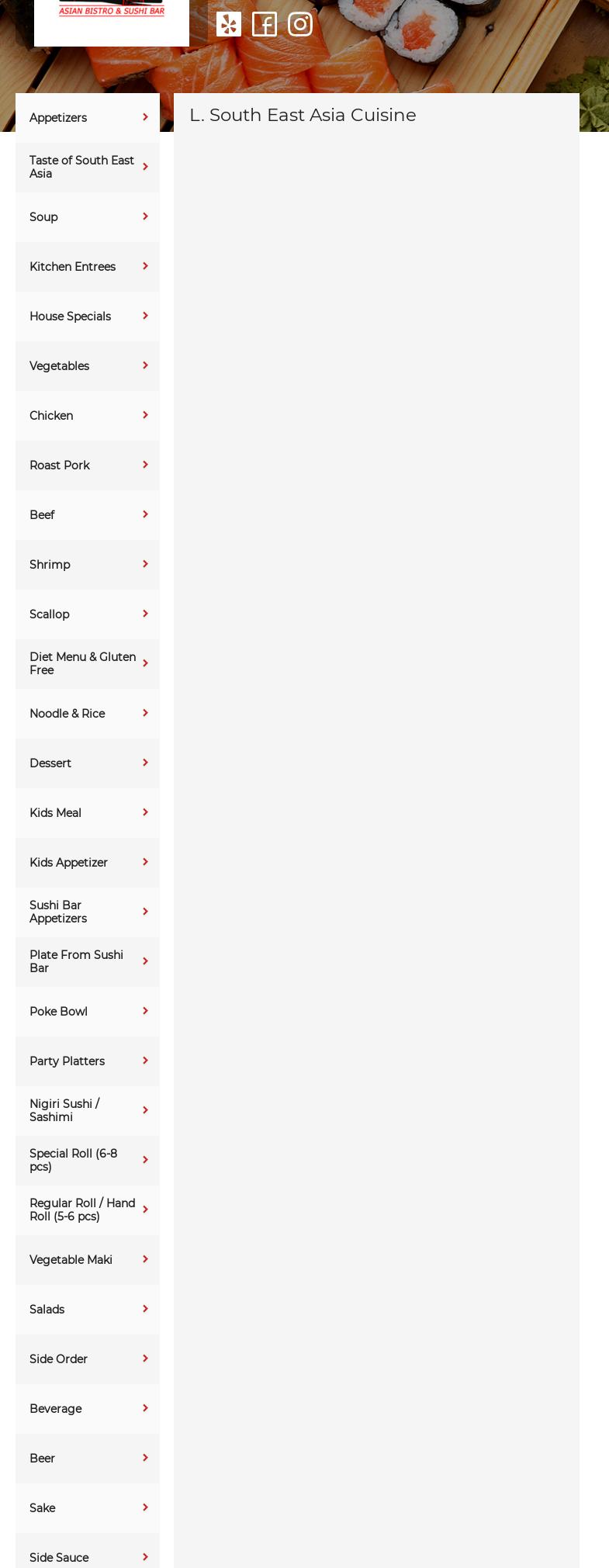Viewport: 609px width, 1568px height.
Task: Browse Sushi Bar Appetizers
Action: 88,912
